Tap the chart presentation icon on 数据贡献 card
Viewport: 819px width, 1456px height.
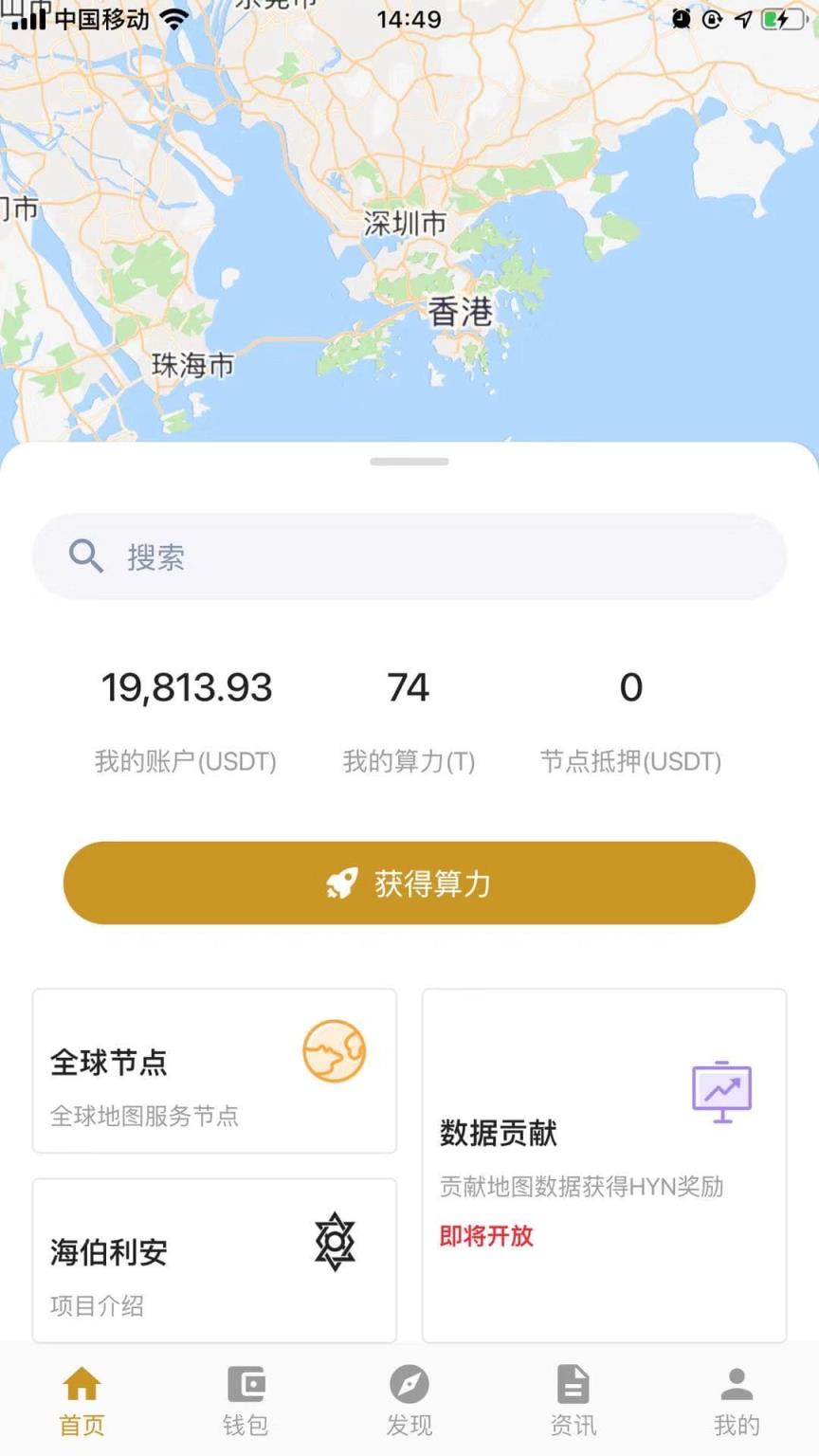point(721,1091)
